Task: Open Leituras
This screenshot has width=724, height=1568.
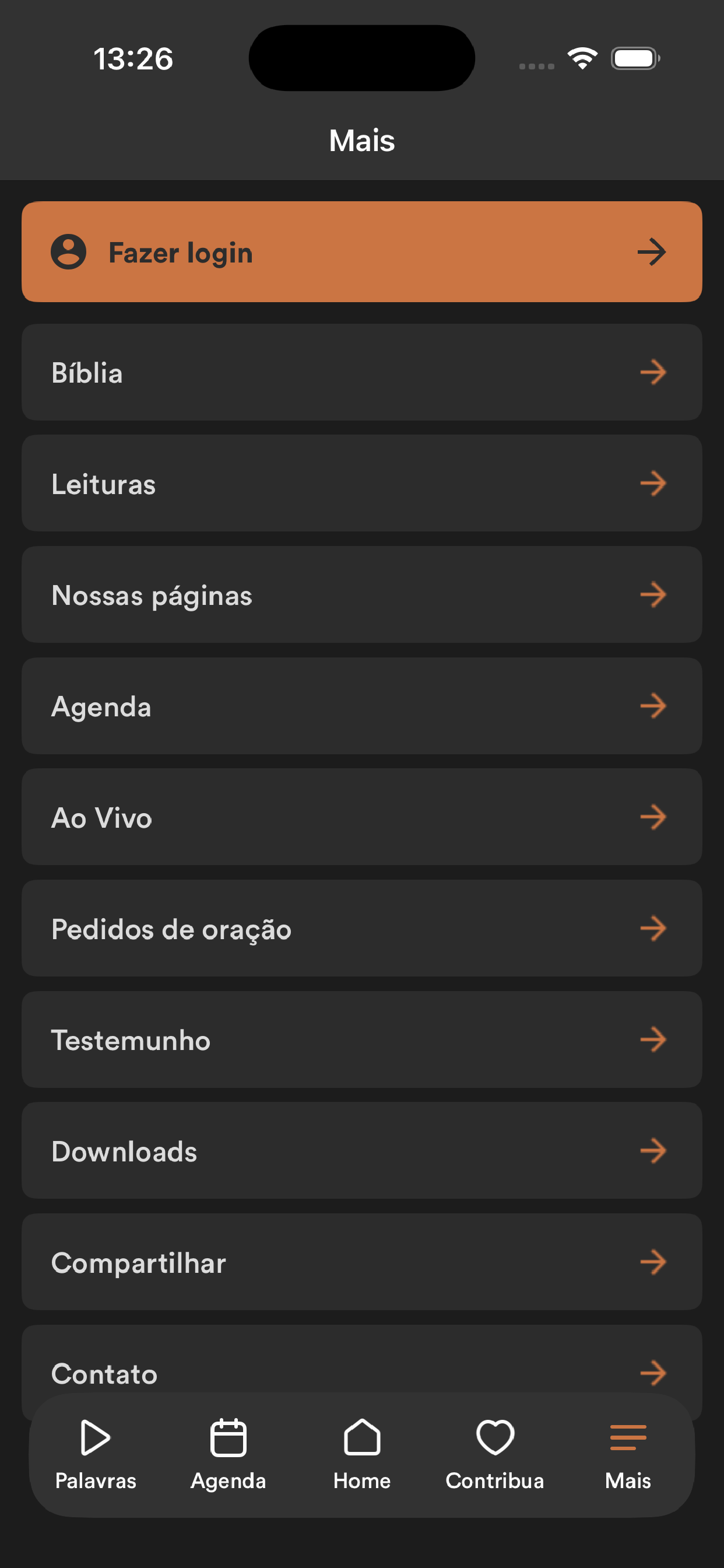Action: pos(362,484)
